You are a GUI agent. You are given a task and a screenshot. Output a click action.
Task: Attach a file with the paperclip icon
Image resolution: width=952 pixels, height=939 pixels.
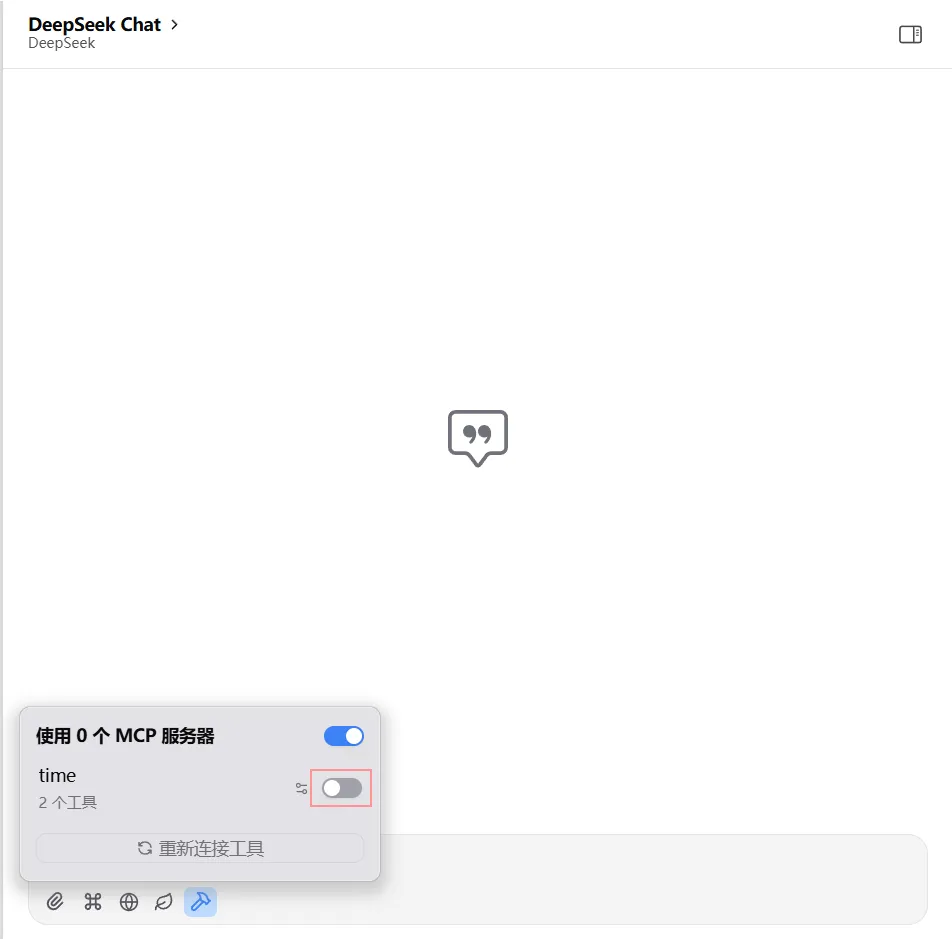(x=56, y=902)
